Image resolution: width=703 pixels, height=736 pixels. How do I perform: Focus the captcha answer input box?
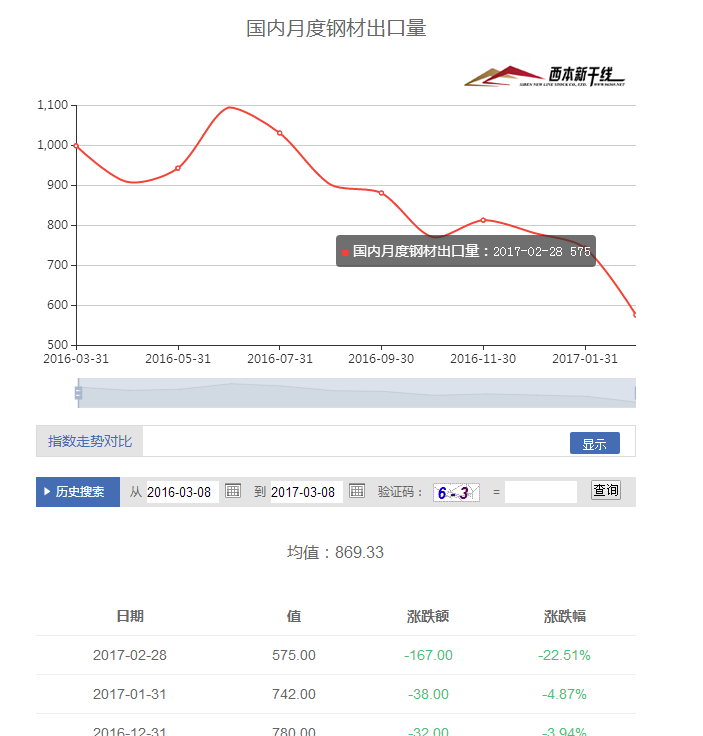pos(540,492)
